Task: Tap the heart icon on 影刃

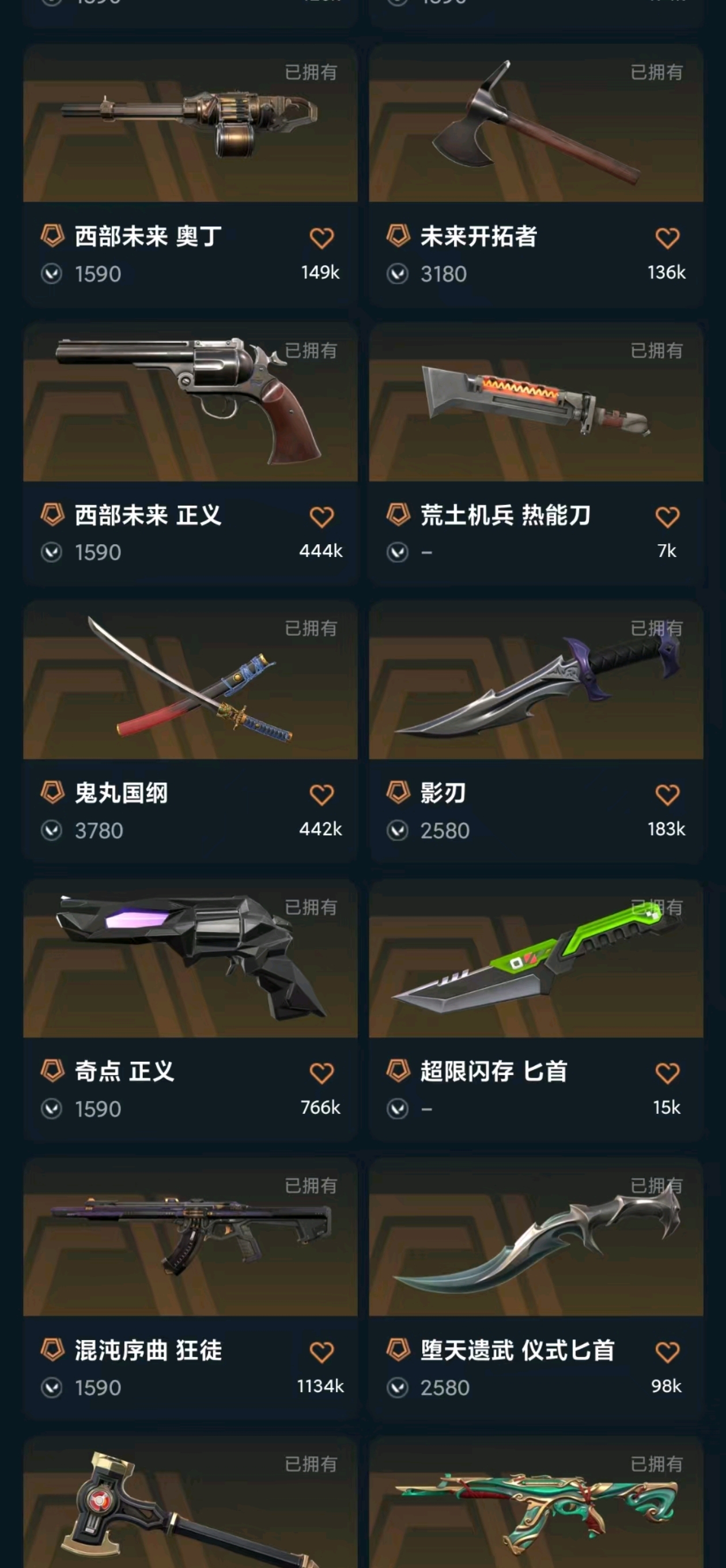Action: [667, 794]
